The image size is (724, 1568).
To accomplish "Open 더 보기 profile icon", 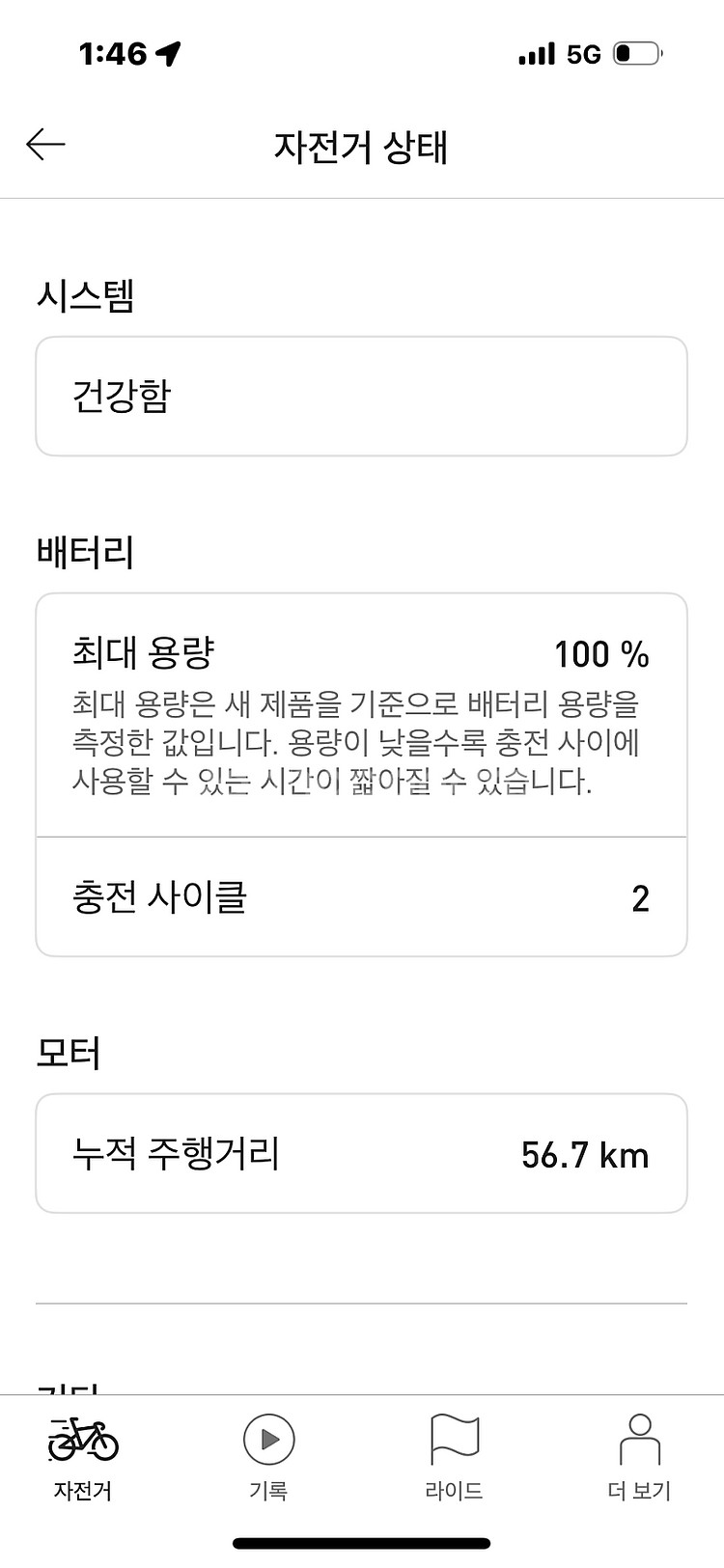I will 638,1438.
